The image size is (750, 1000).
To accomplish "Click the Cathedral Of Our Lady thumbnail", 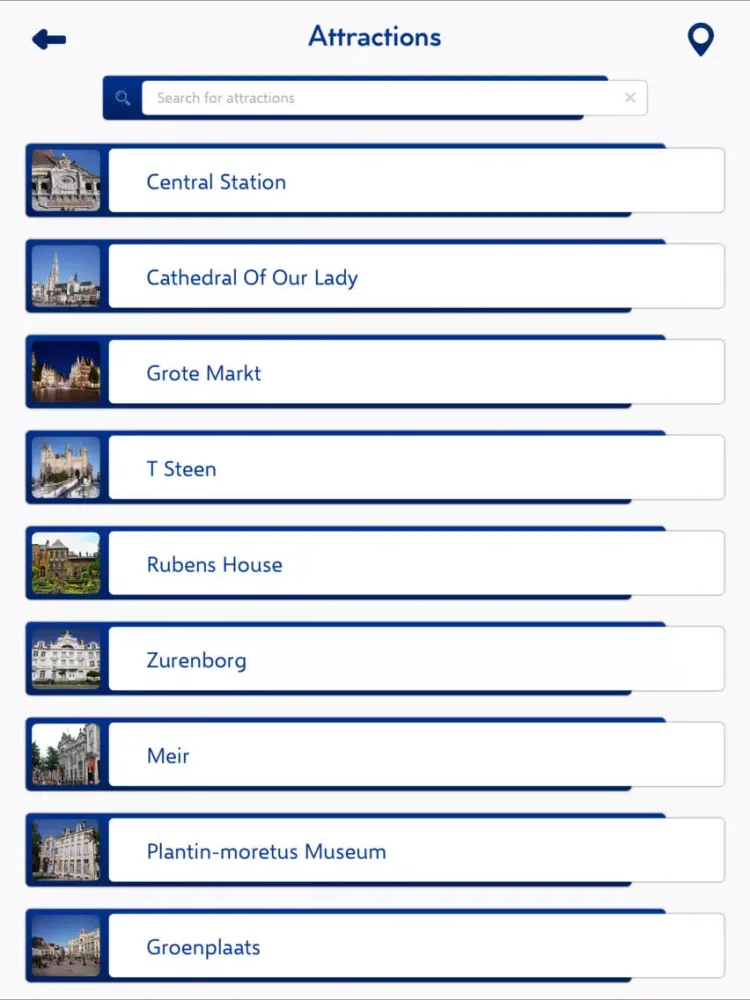I will (x=65, y=277).
